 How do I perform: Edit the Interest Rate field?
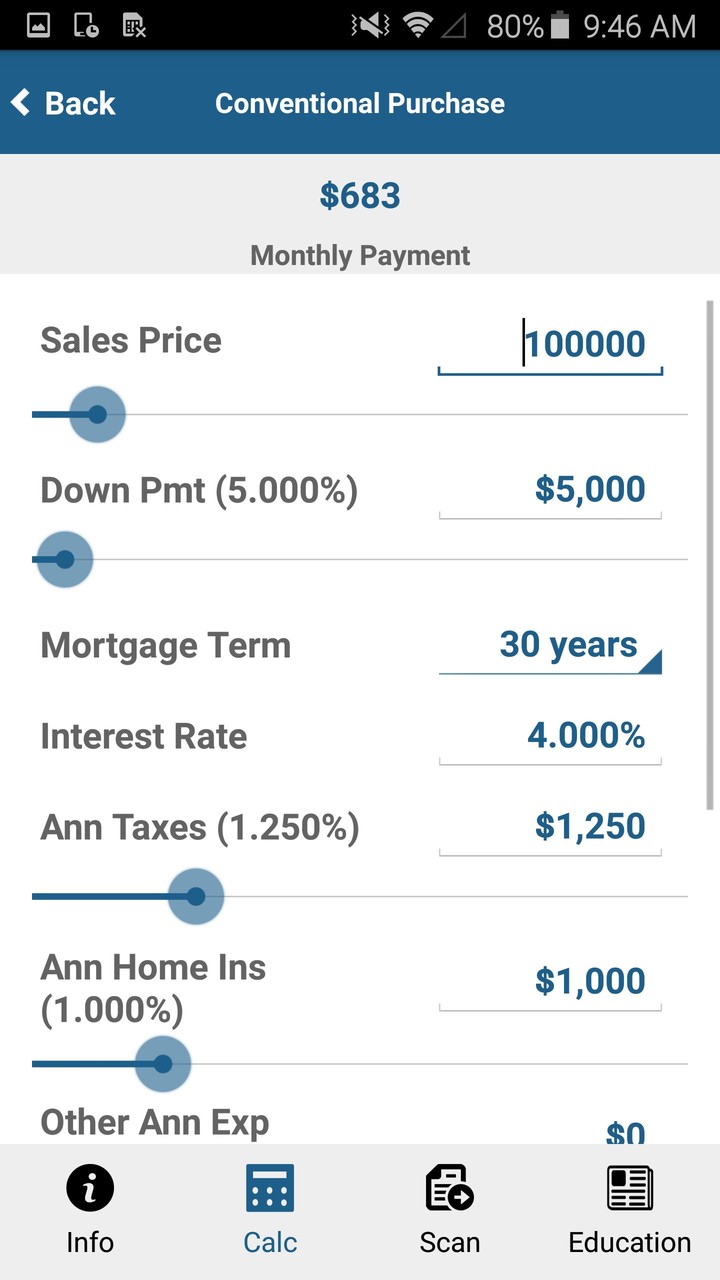click(x=550, y=737)
